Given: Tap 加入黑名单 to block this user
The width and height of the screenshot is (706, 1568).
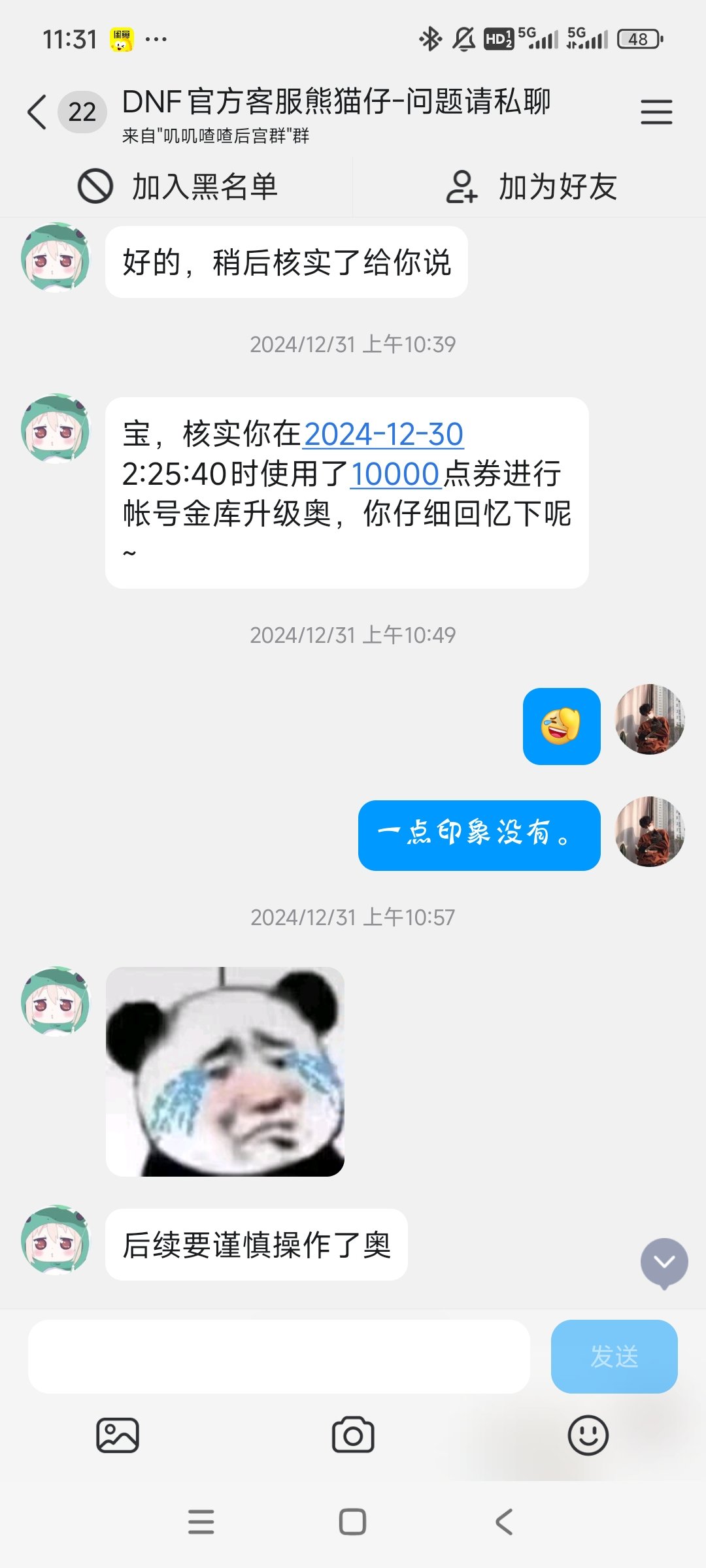Looking at the screenshot, I should [x=177, y=187].
